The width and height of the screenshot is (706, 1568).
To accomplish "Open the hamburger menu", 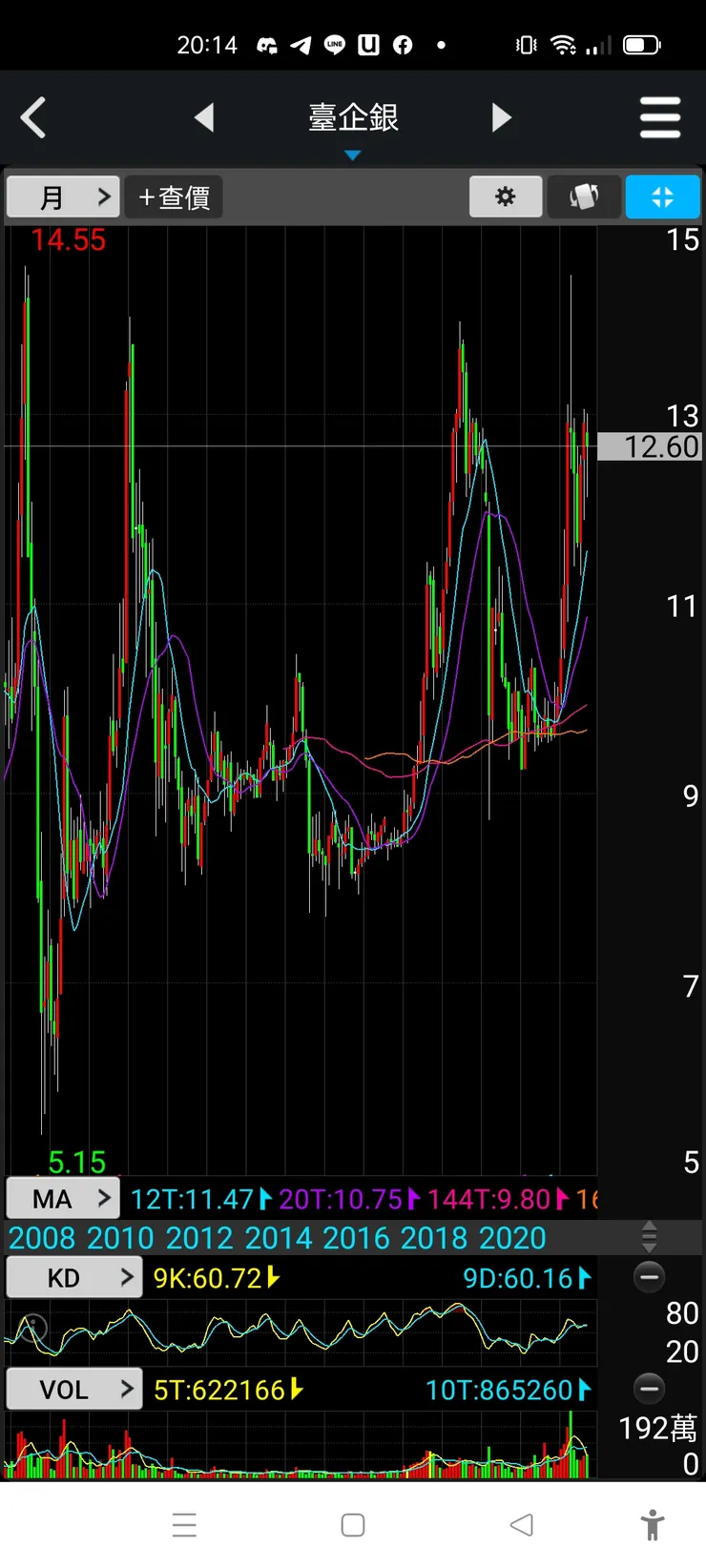I will point(659,118).
